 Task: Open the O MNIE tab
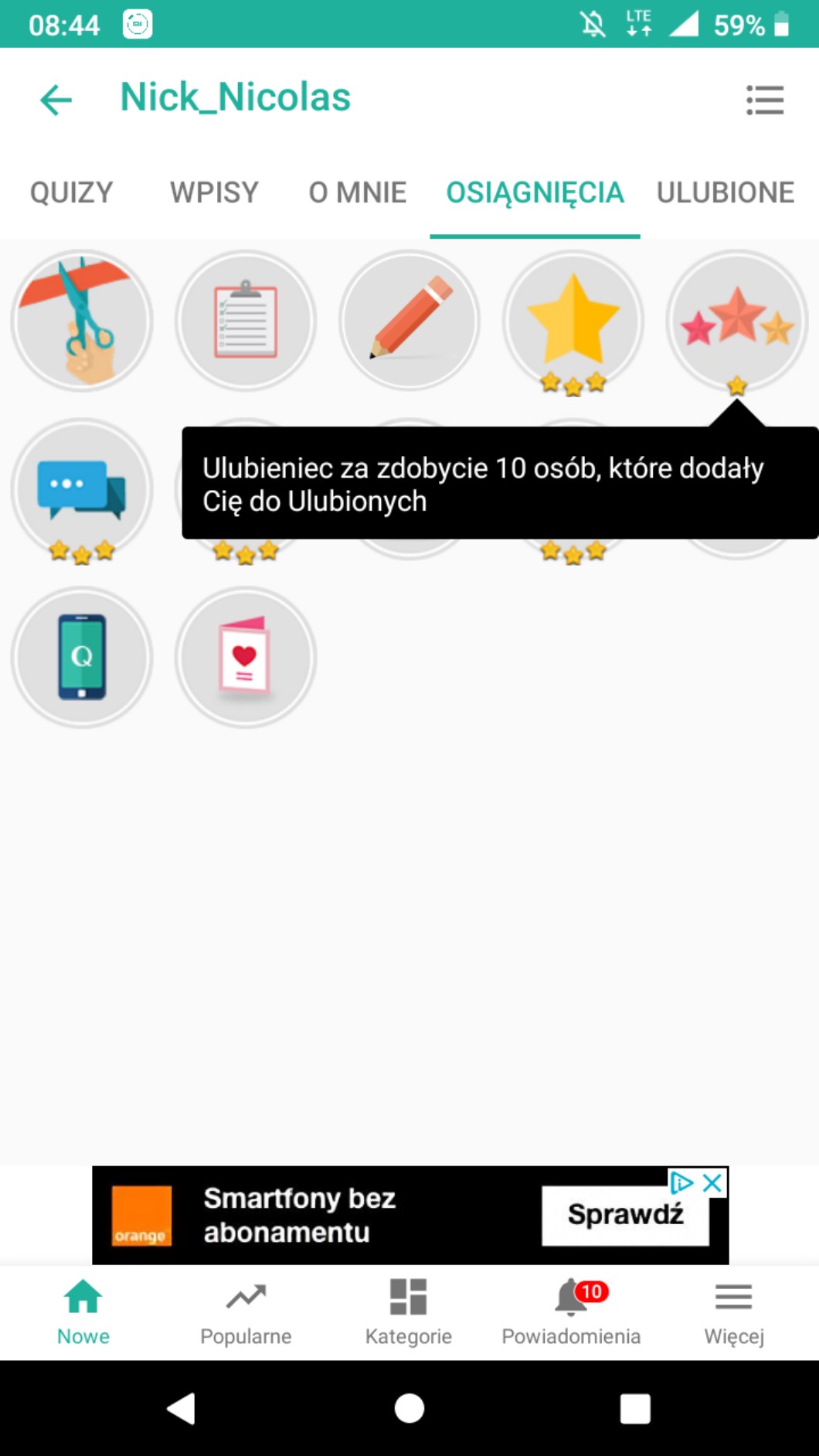click(357, 192)
